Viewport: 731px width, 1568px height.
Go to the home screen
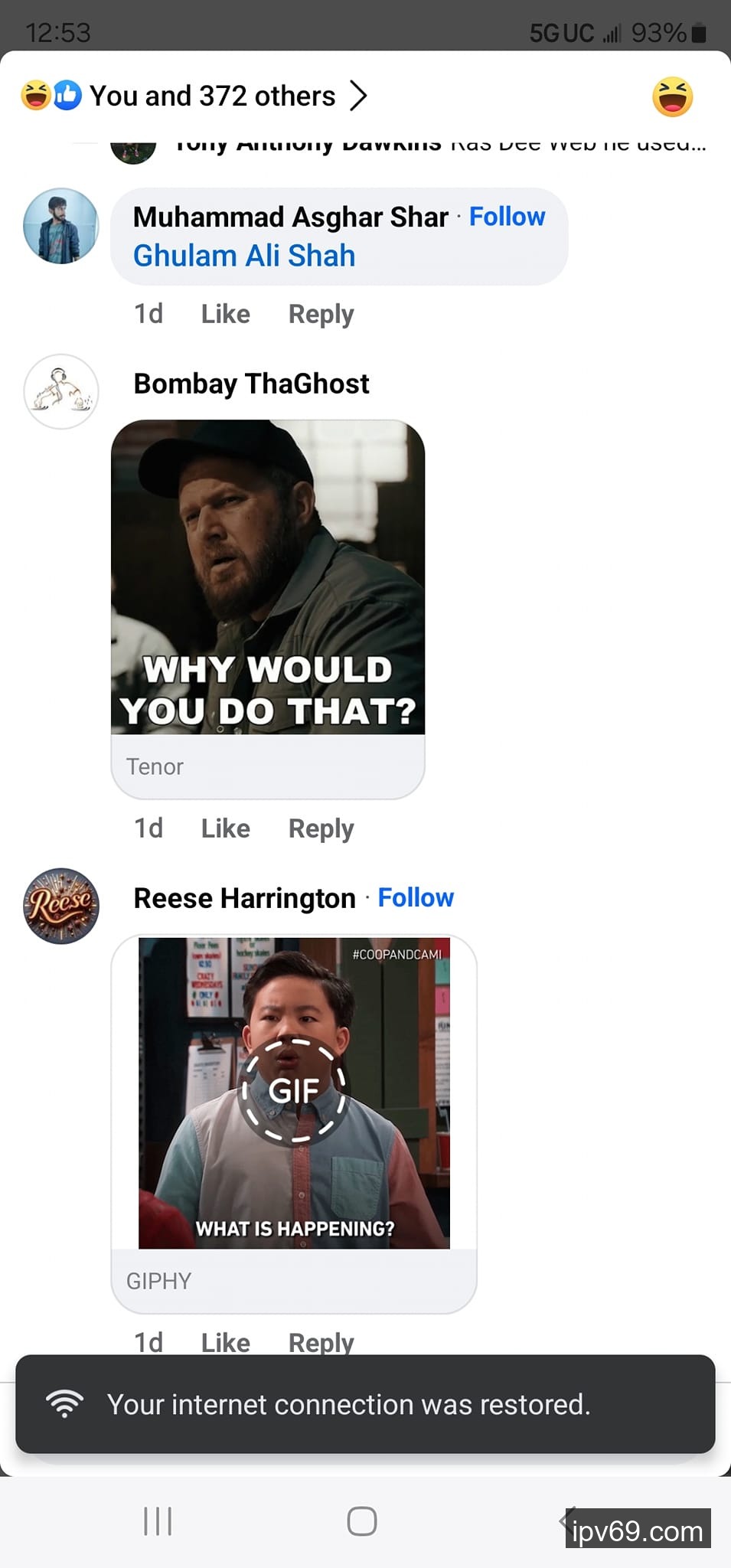pos(362,1521)
